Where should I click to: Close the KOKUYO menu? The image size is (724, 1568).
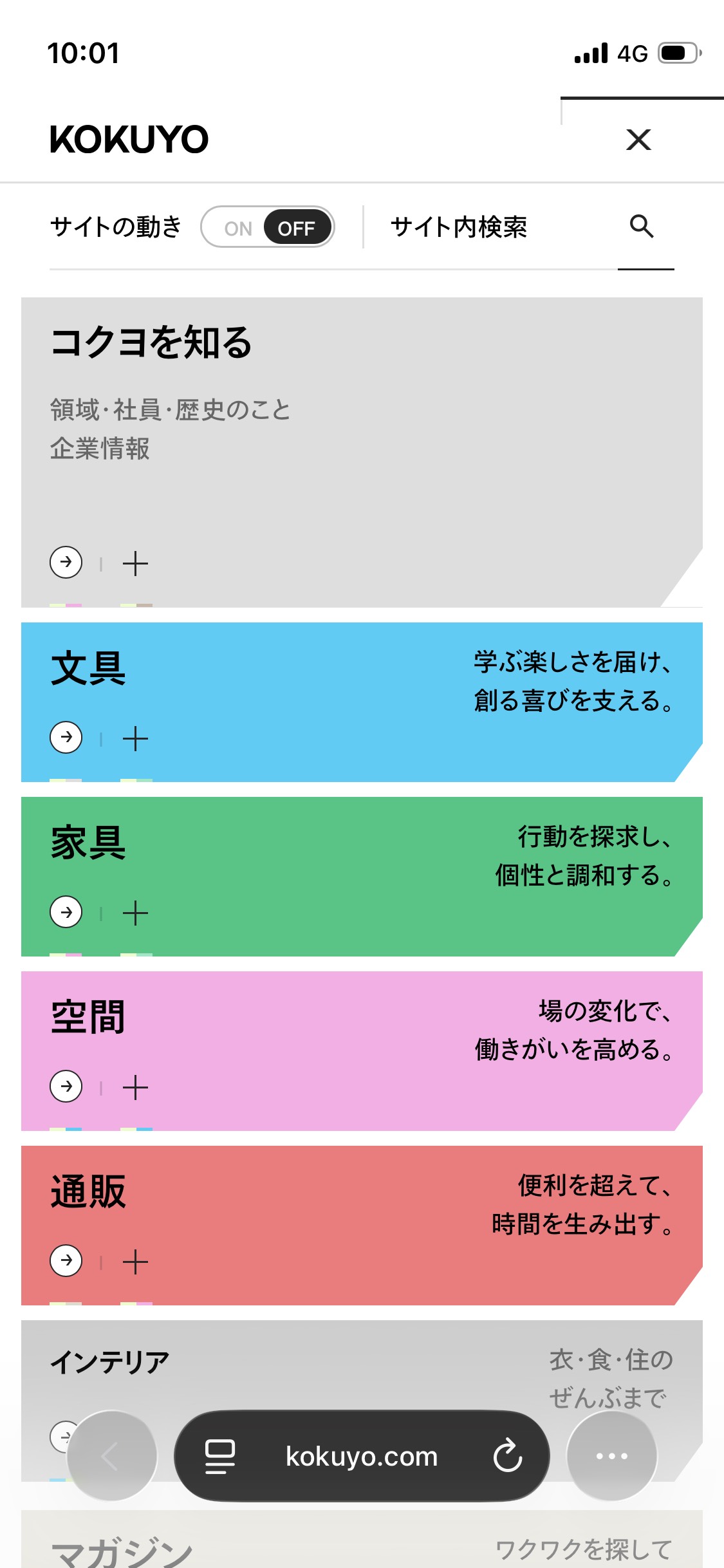coord(638,140)
